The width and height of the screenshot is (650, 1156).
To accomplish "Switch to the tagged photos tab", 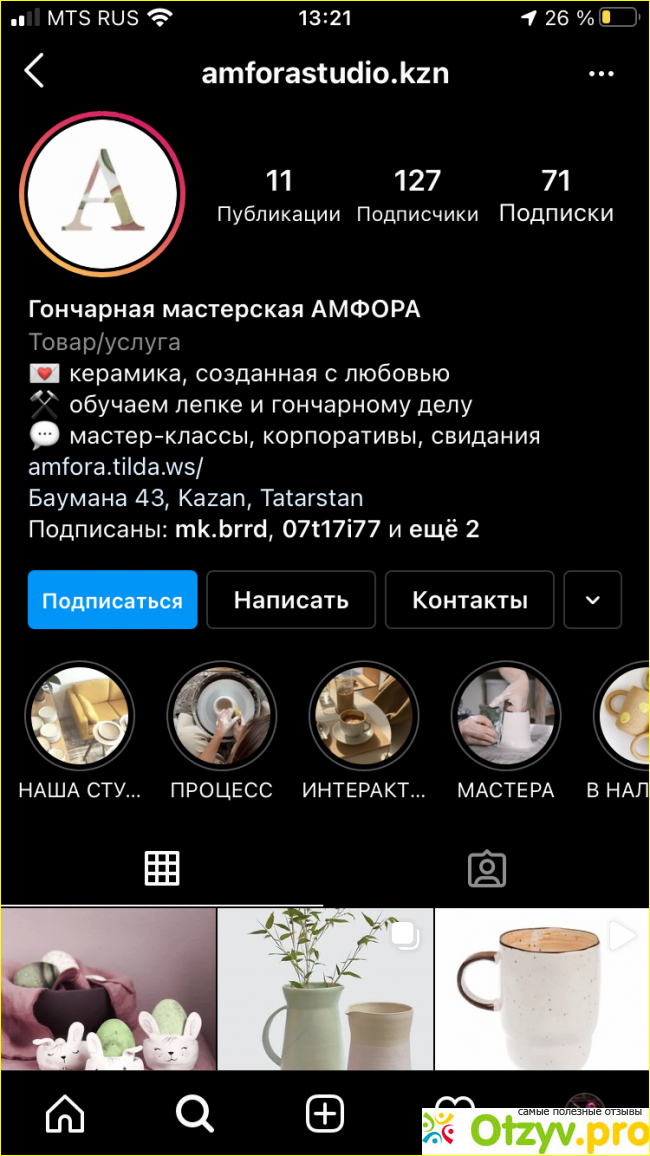I will click(487, 868).
